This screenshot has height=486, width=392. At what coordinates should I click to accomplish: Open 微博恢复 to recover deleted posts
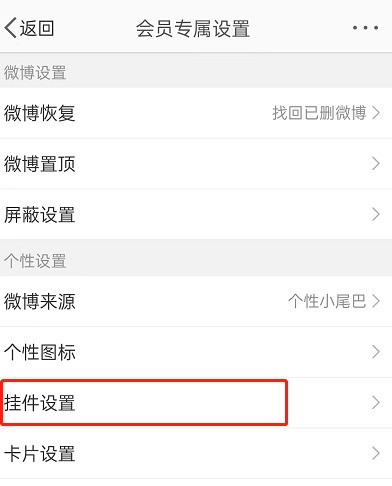tap(196, 113)
